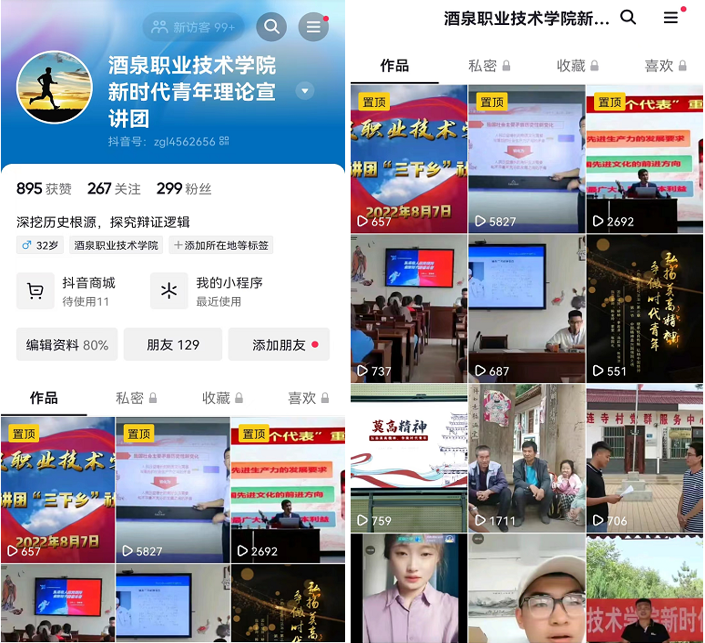Play the video with 687 views
The width and height of the screenshot is (705, 643).
pos(526,309)
